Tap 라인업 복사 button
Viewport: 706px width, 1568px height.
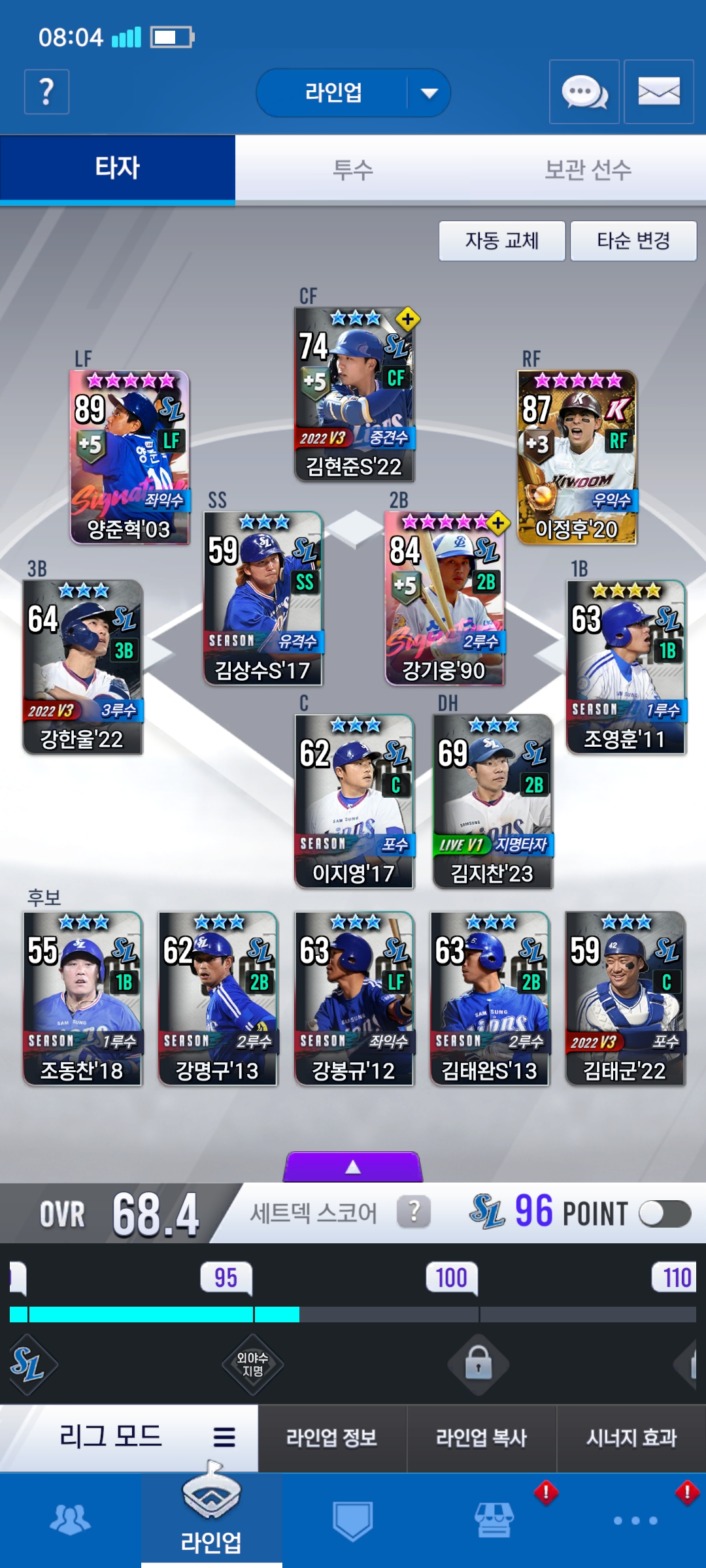click(481, 1437)
